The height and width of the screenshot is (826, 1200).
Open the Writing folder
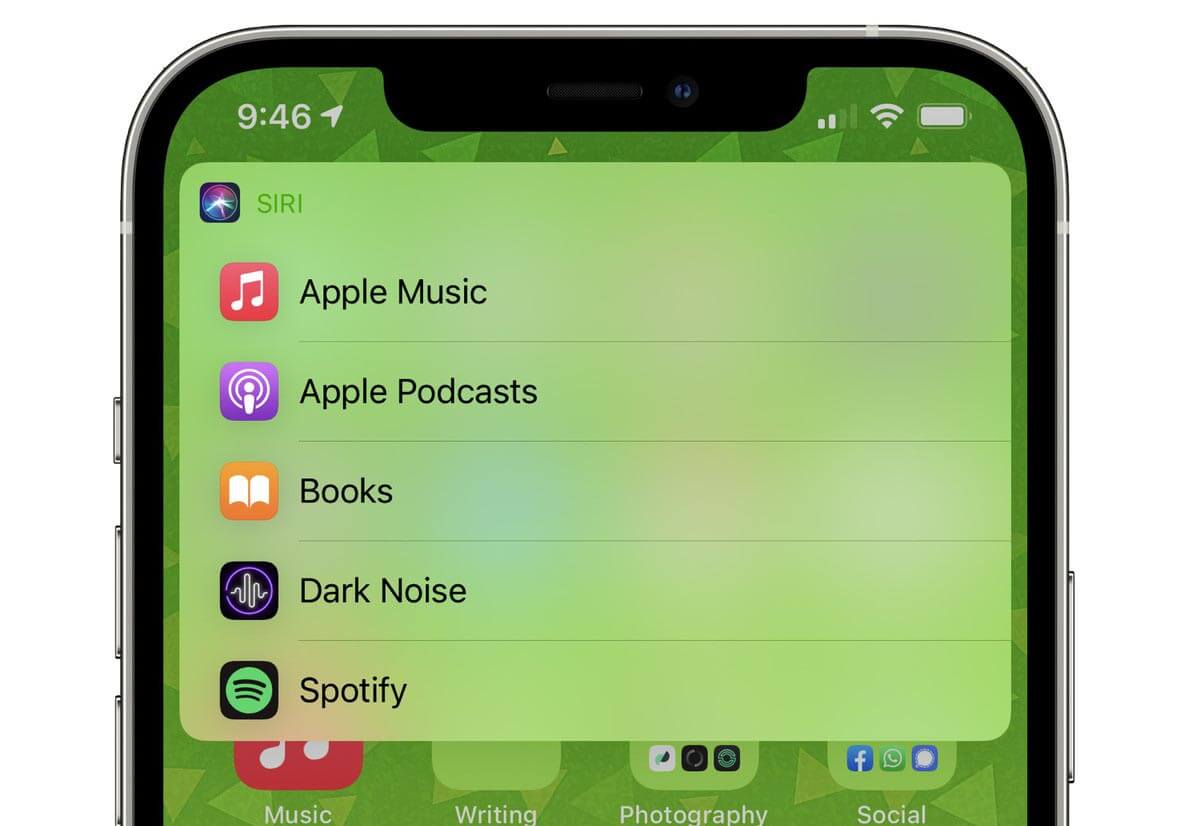click(x=495, y=768)
